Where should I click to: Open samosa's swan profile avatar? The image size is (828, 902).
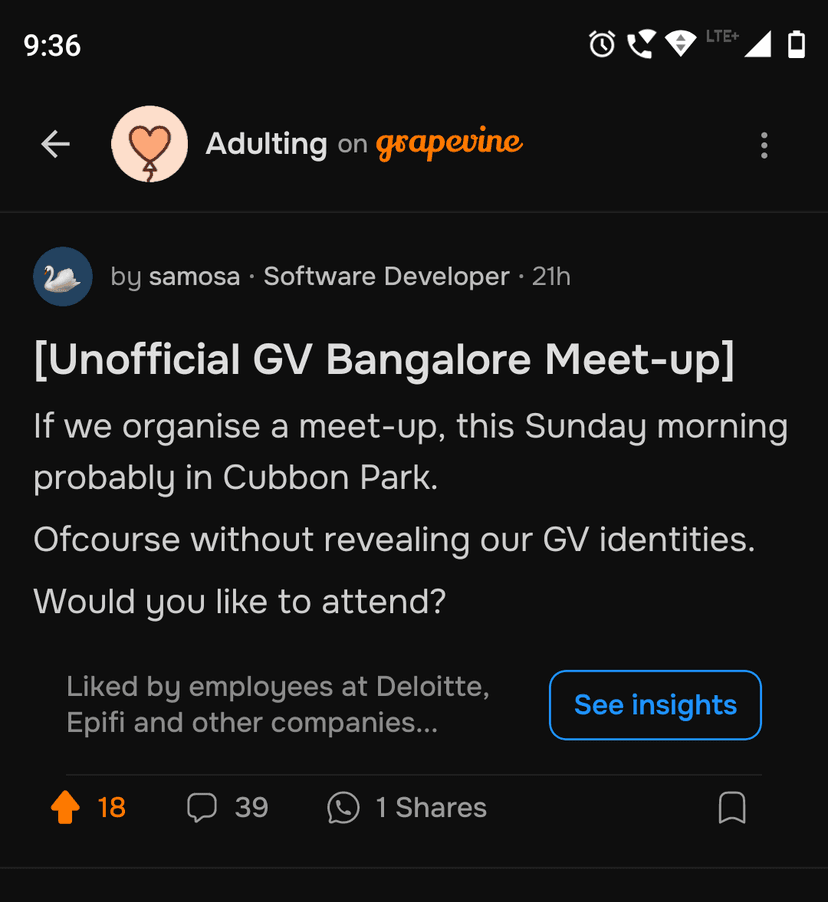coord(62,276)
